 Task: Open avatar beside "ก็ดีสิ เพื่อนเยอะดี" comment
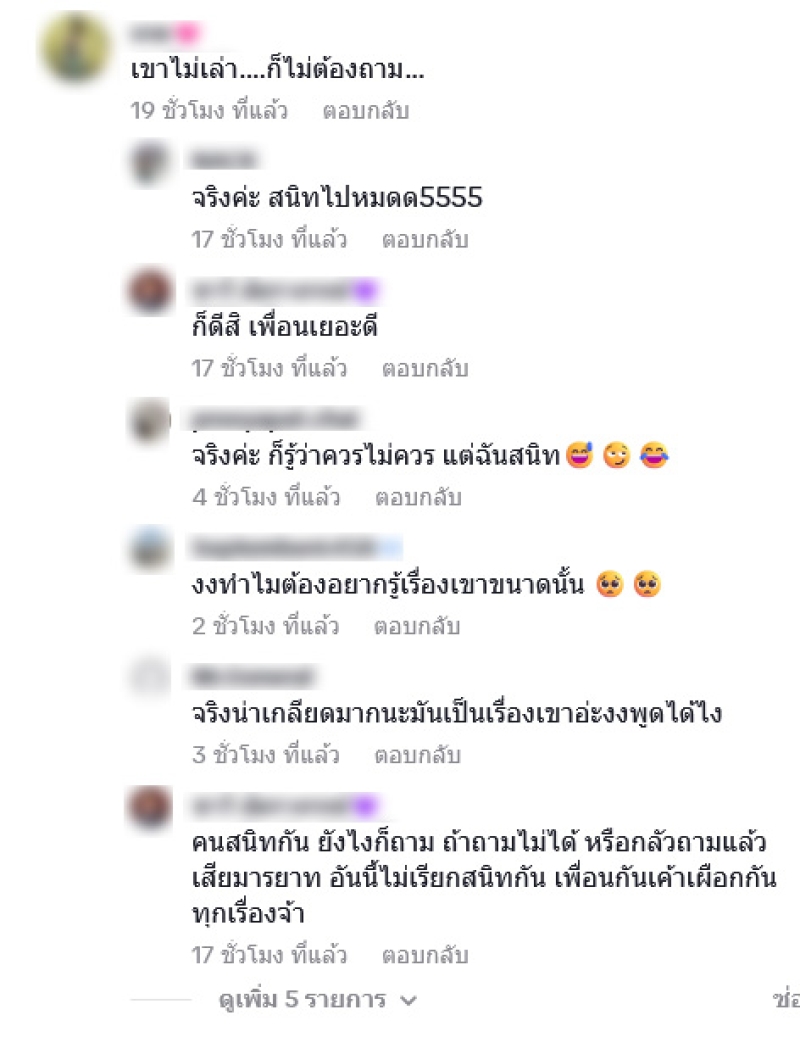[x=152, y=292]
